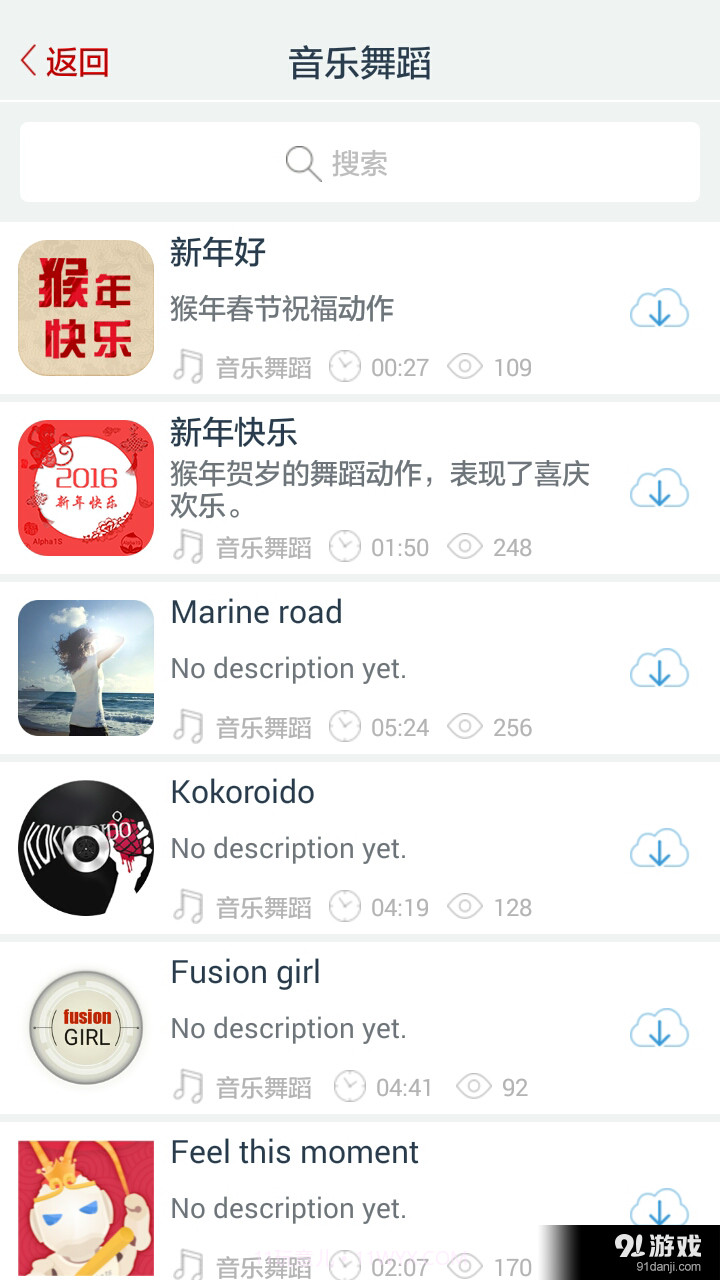720x1280 pixels.
Task: Click the download cloud for Feel this moment
Action: coord(659,1207)
